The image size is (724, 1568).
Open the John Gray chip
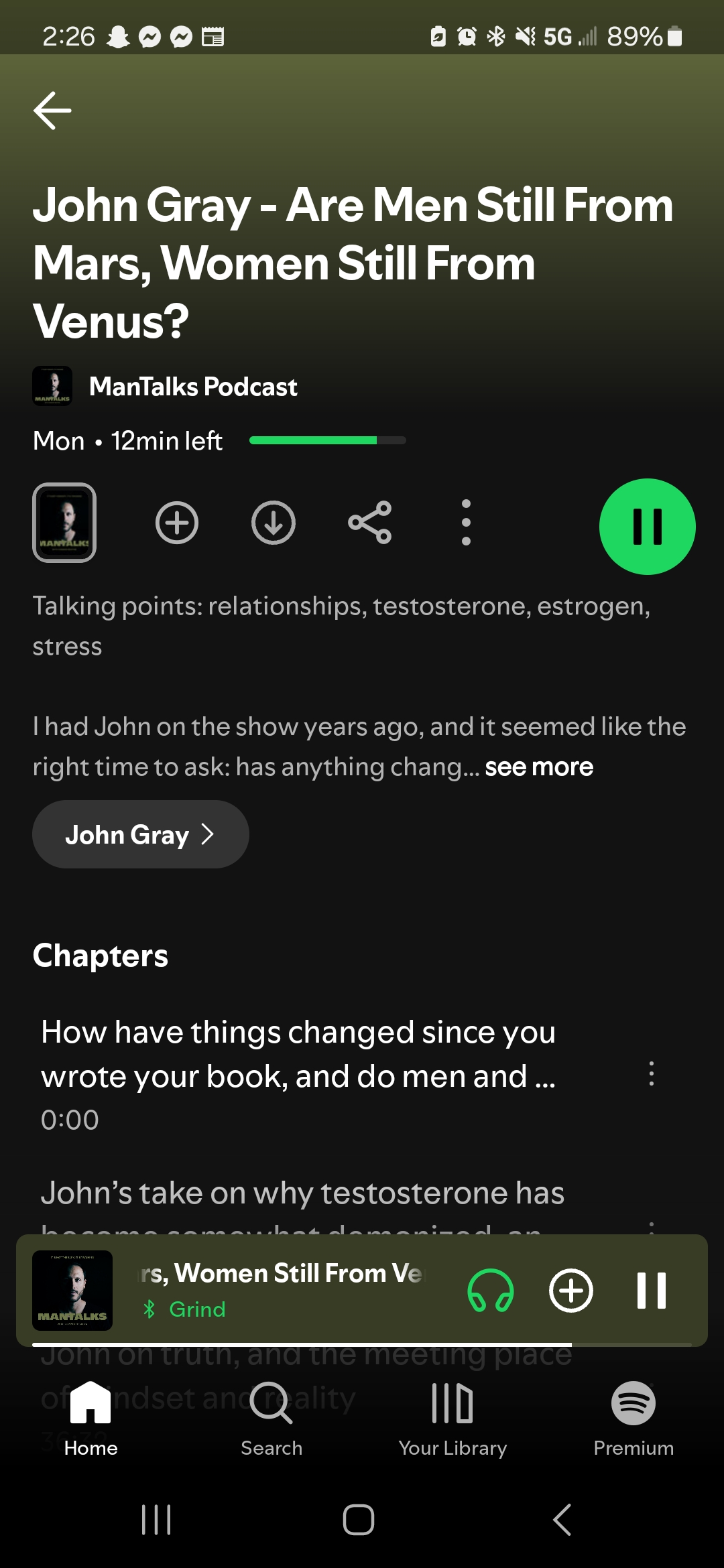140,834
